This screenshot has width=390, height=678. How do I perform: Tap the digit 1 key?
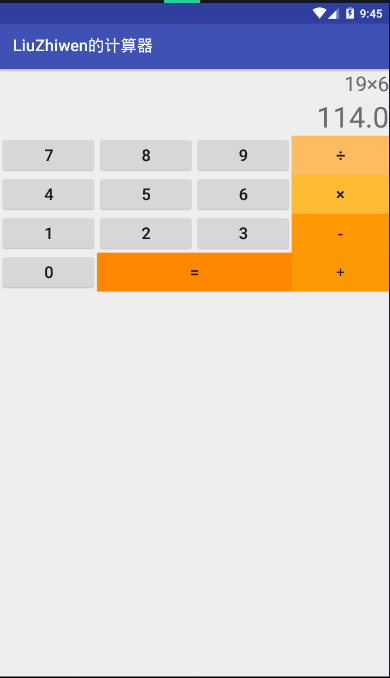point(48,233)
